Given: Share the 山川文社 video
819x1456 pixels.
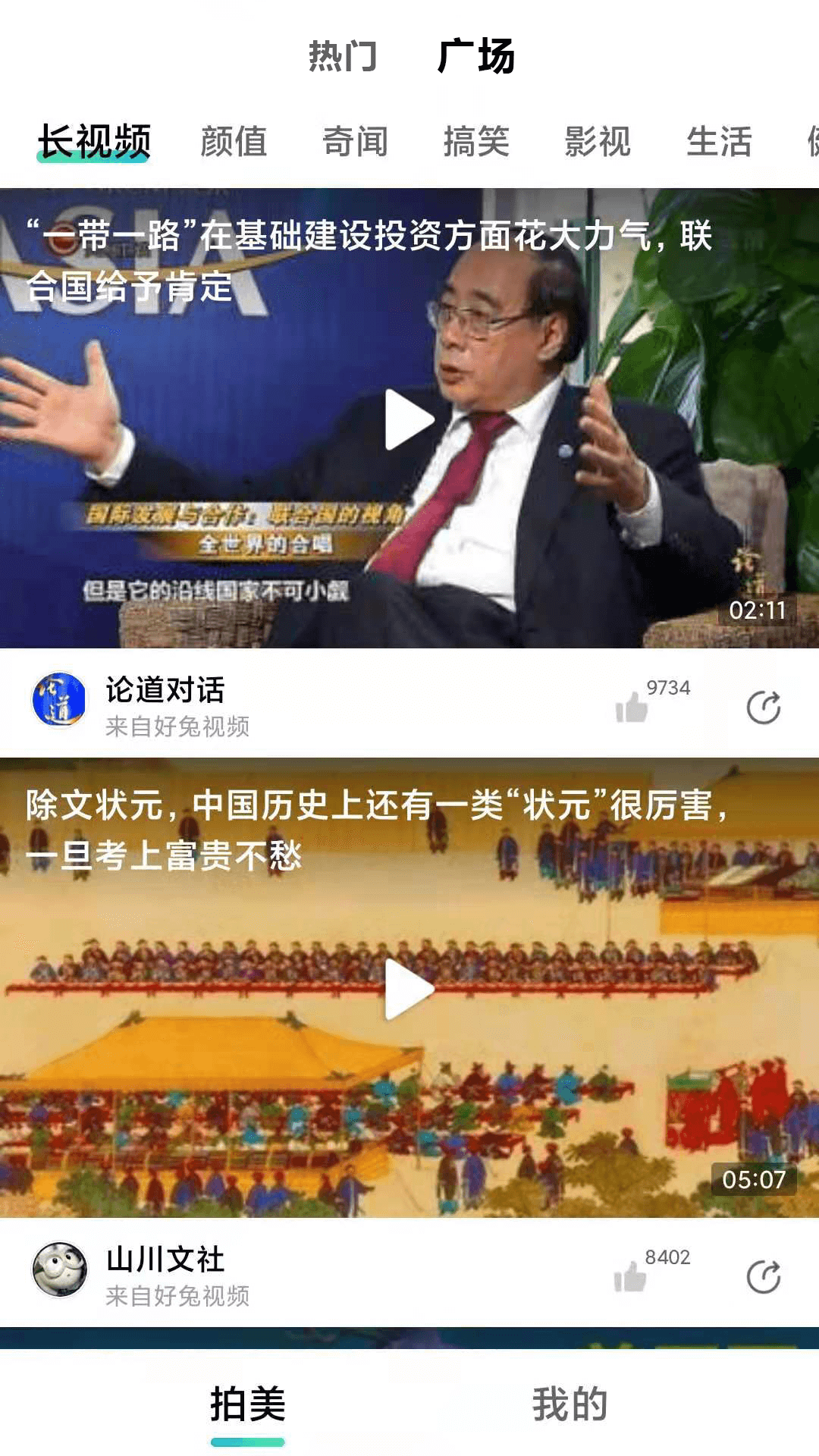Looking at the screenshot, I should [x=763, y=1277].
